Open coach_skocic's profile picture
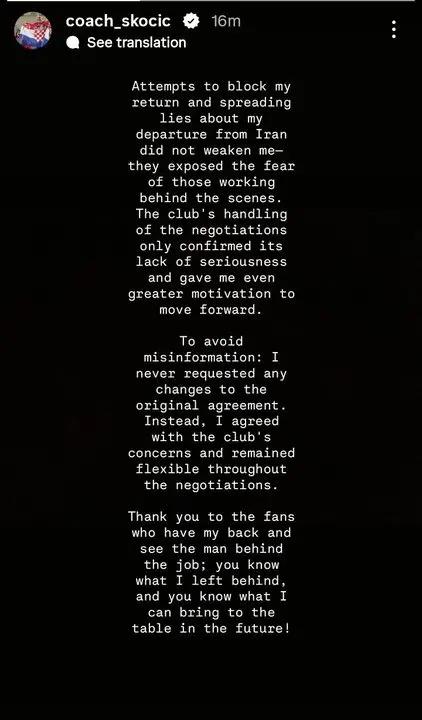 33,30
